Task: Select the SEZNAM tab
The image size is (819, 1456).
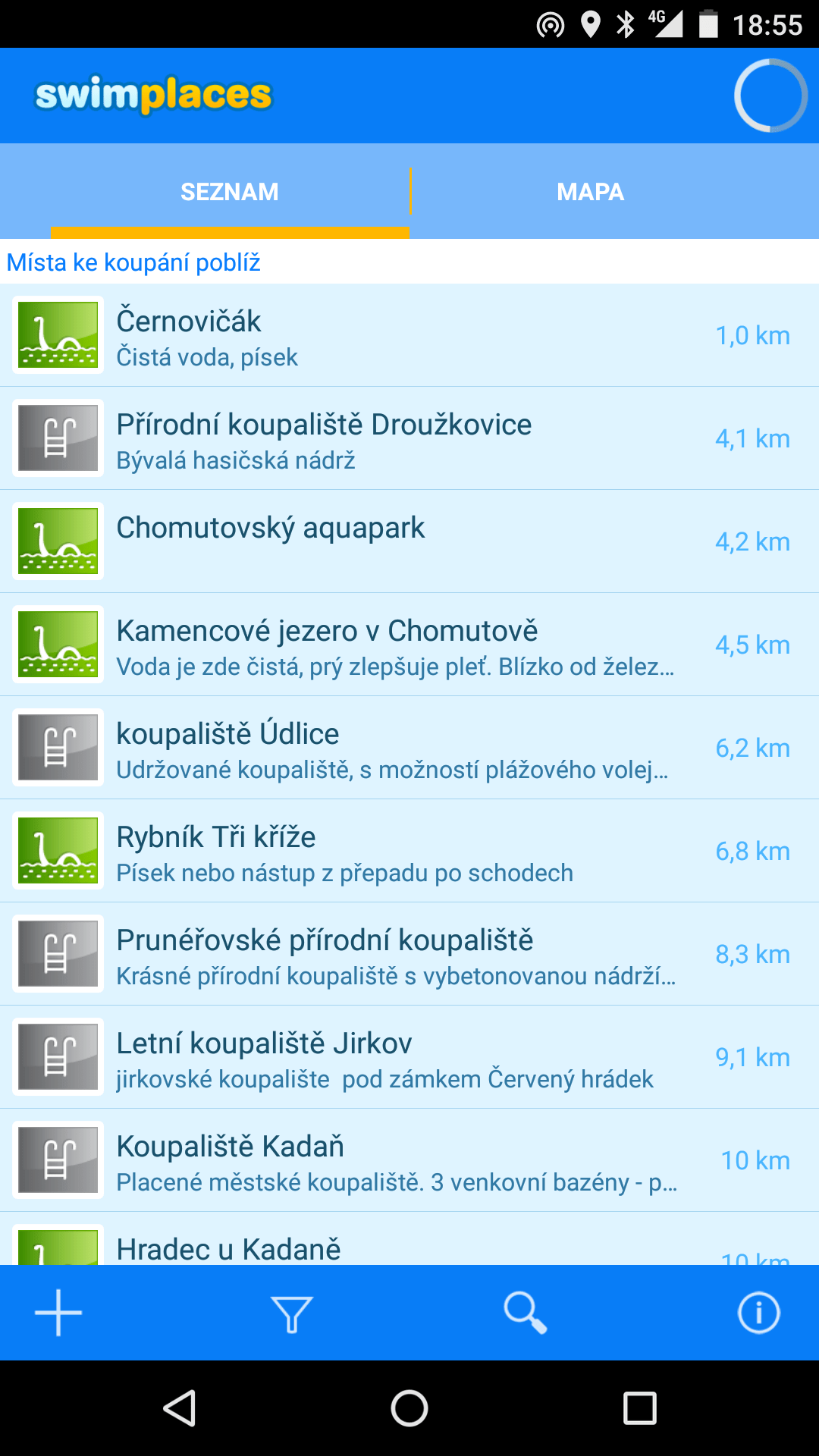Action: 230,192
